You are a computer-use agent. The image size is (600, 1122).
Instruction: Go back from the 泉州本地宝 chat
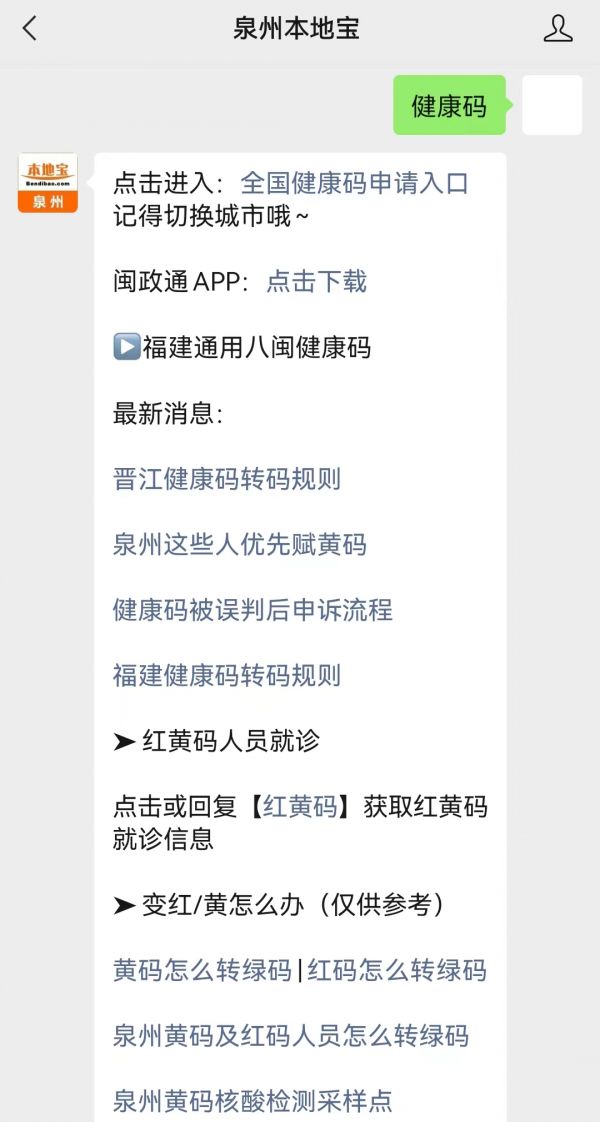29,29
